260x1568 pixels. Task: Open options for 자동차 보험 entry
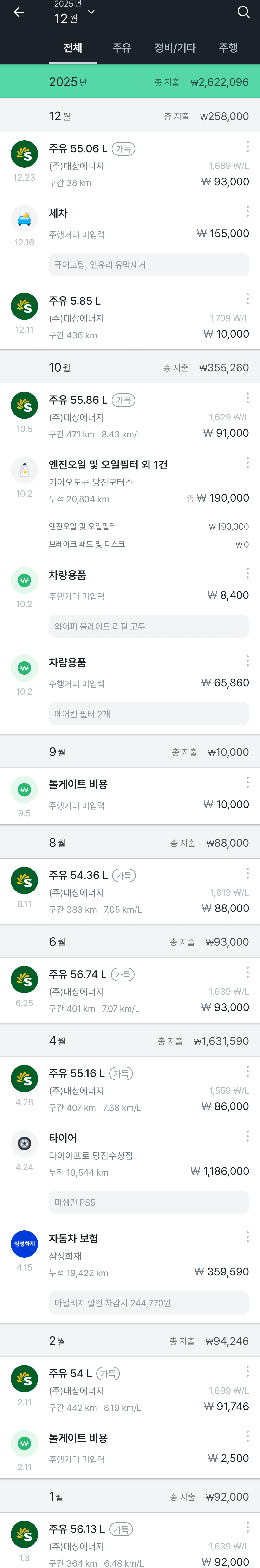[247, 1236]
